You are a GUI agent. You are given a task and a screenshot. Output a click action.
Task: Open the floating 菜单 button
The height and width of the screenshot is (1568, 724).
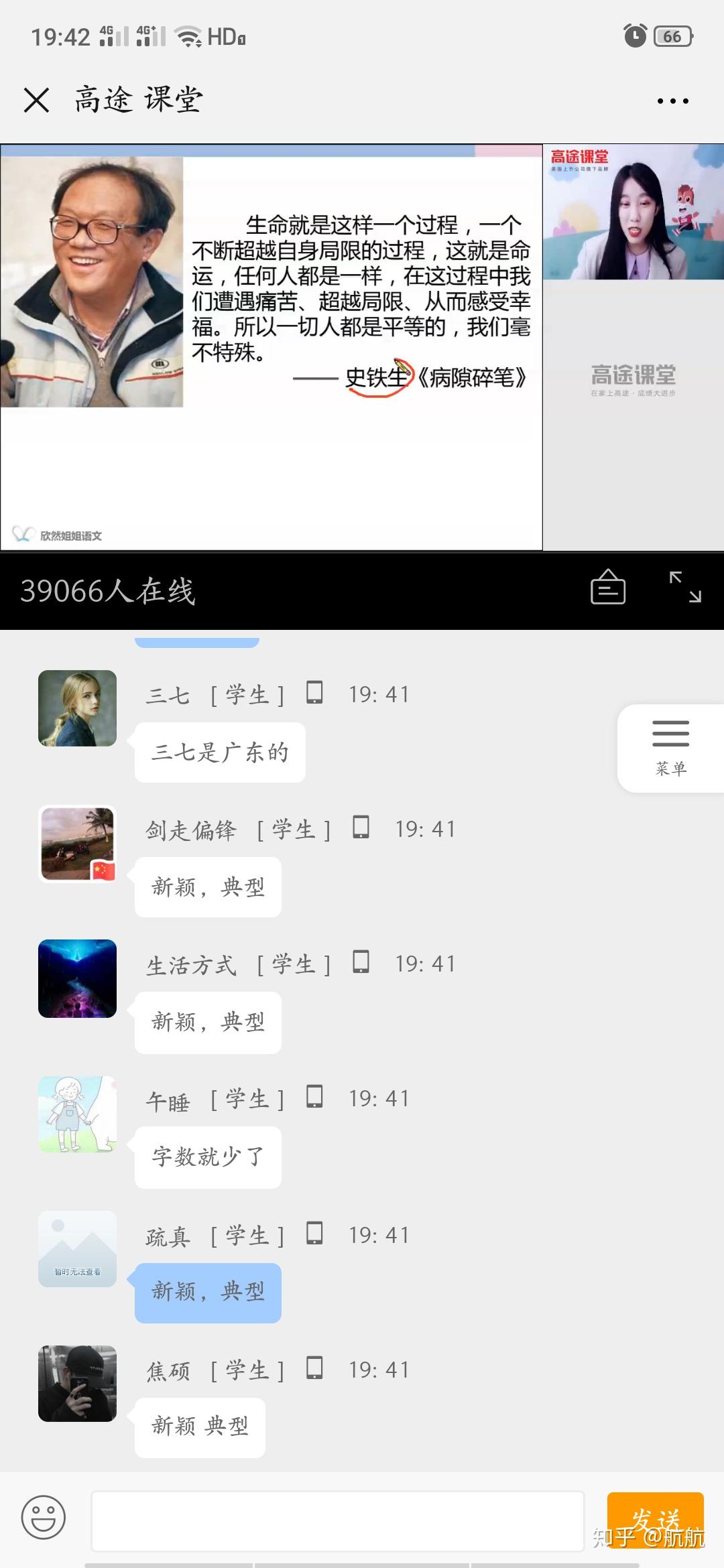click(x=670, y=748)
